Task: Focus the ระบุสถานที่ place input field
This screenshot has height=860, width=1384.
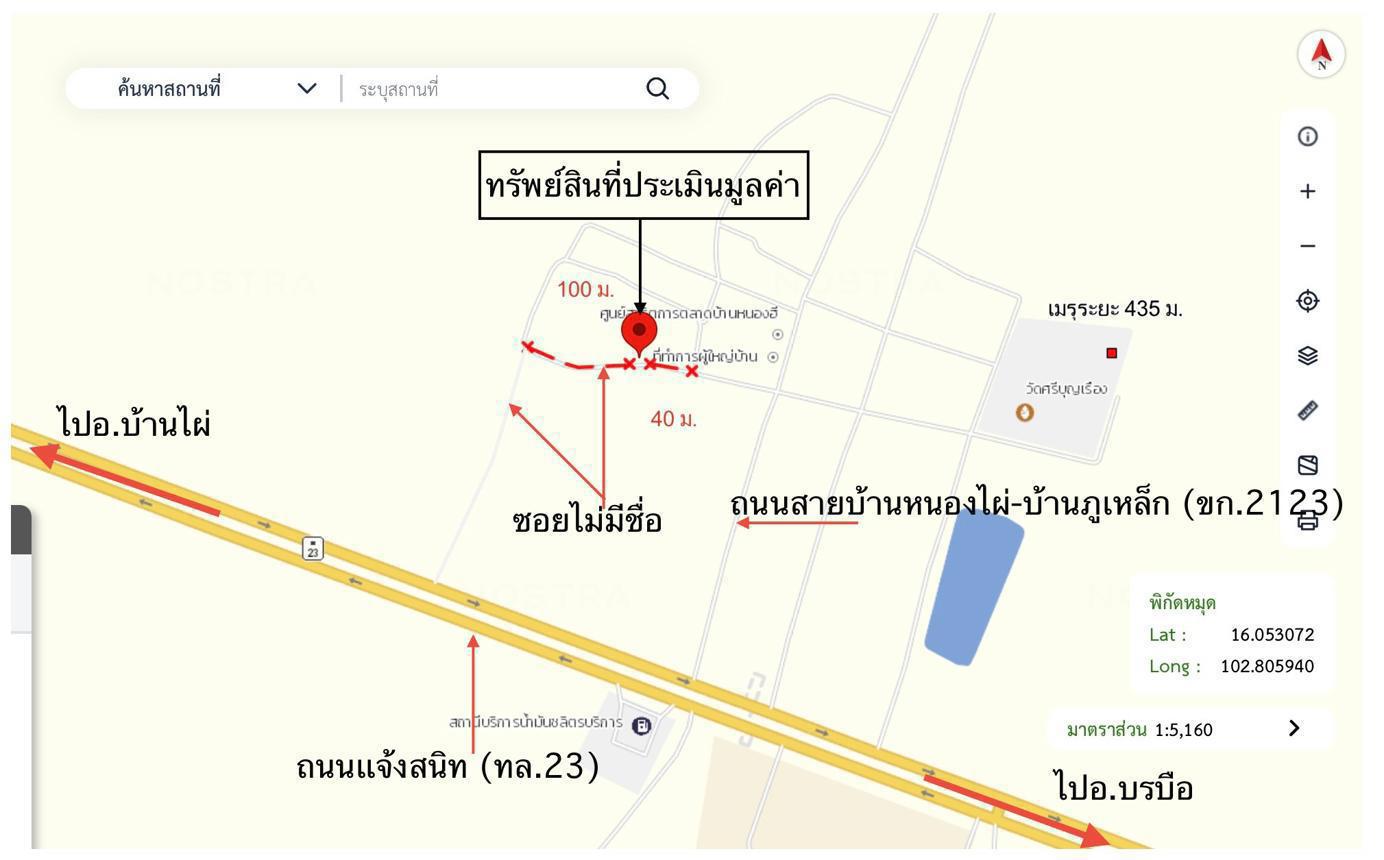Action: click(490, 89)
